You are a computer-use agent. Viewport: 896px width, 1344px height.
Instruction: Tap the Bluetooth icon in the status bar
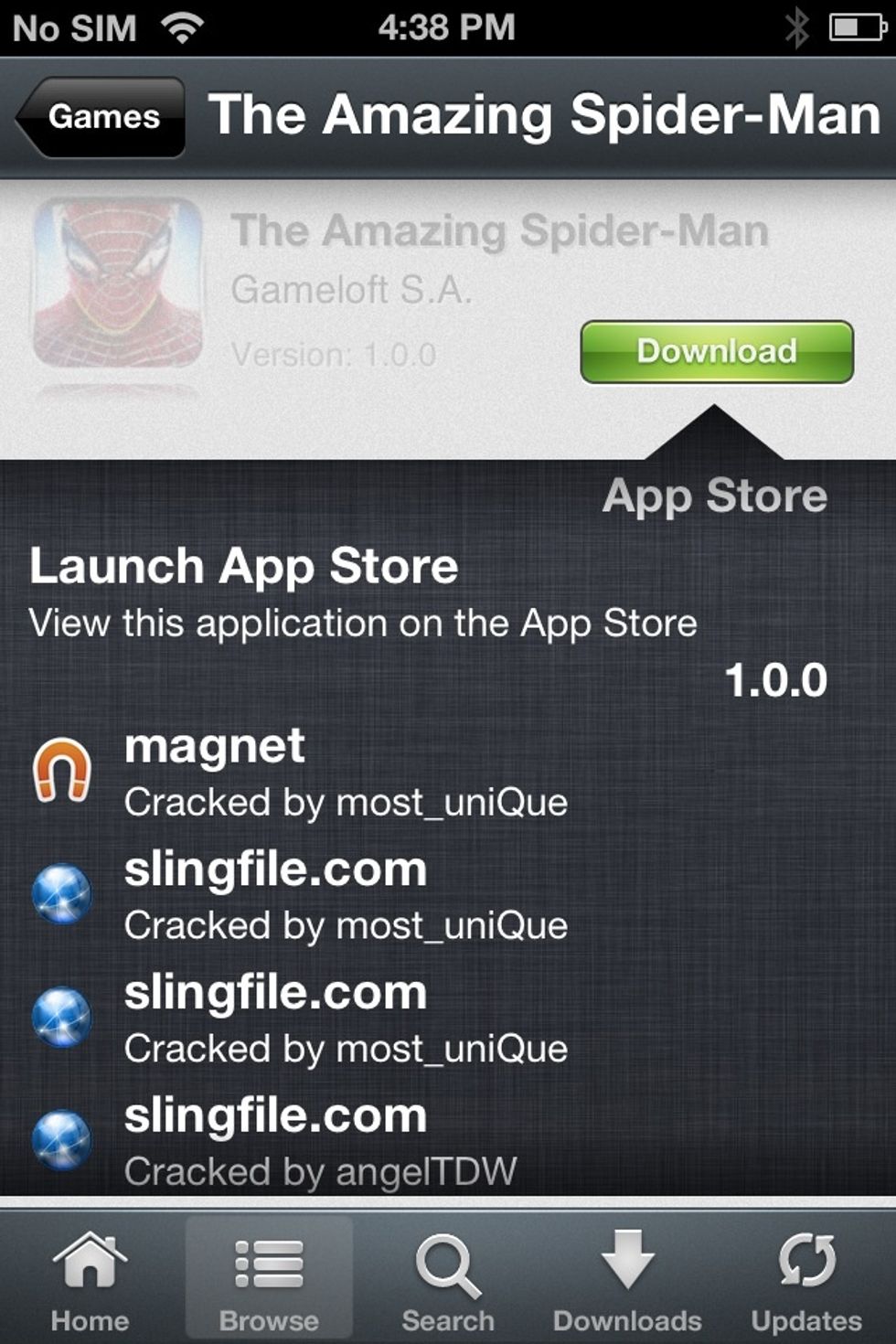pos(795,27)
